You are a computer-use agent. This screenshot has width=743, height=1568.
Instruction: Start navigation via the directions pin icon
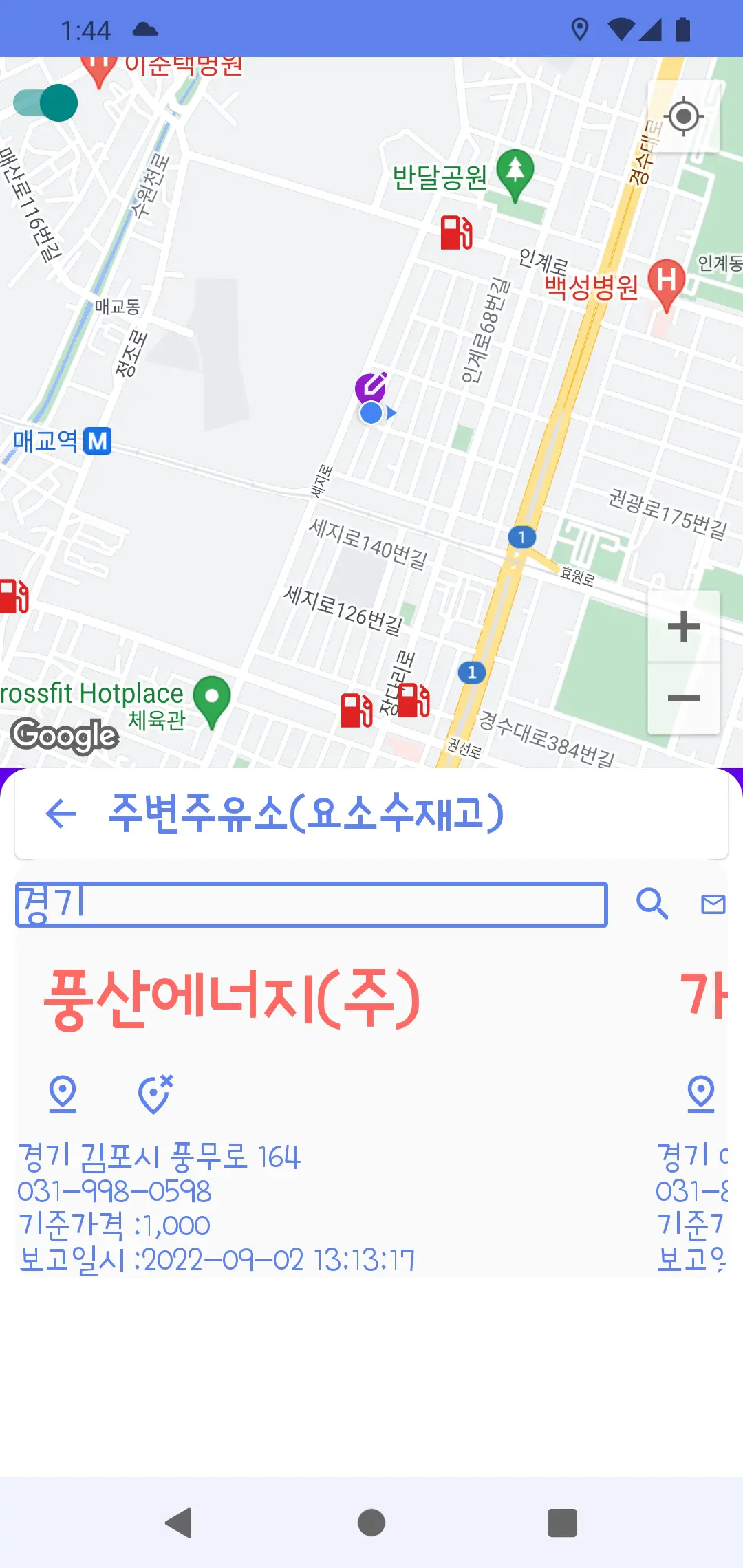[x=154, y=1093]
